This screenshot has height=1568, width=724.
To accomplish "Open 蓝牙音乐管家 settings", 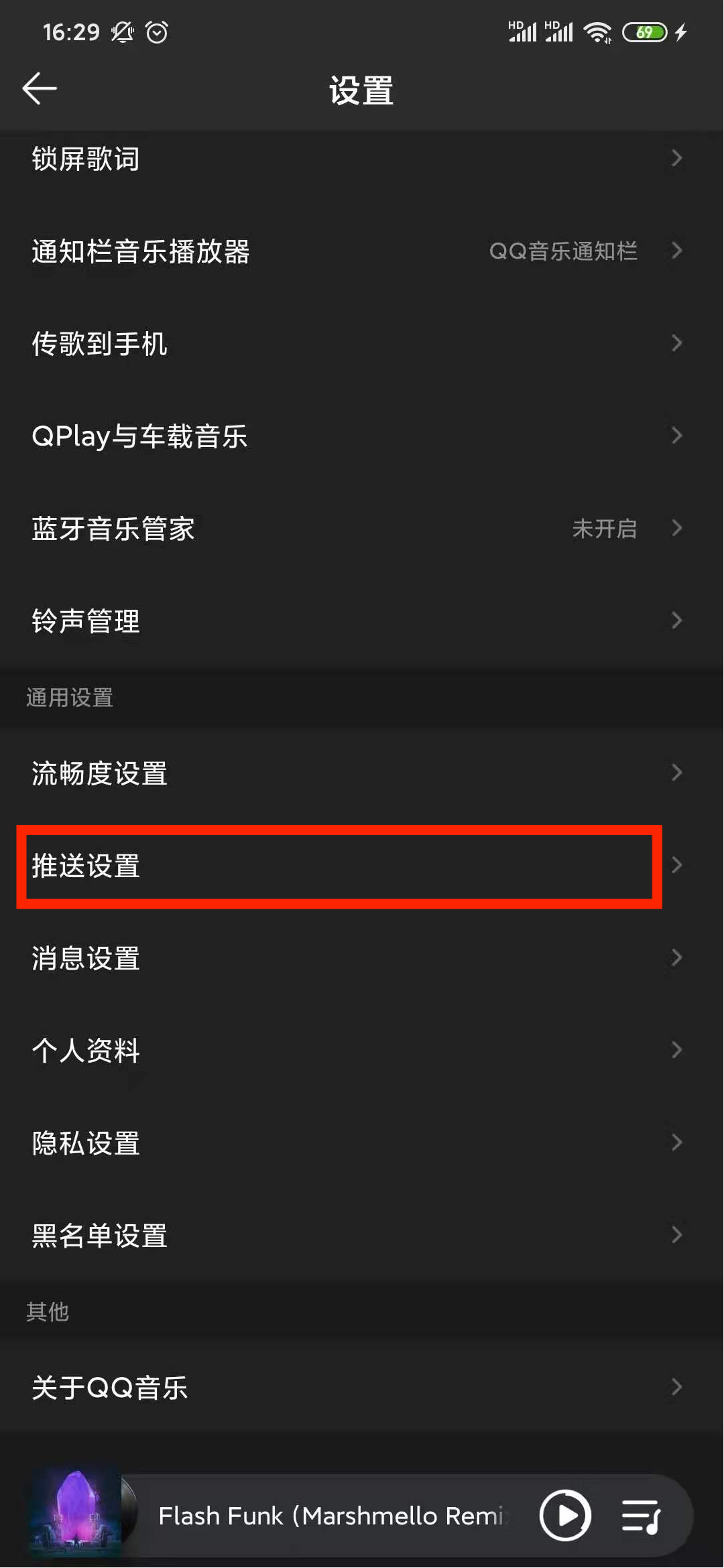I will pos(362,529).
